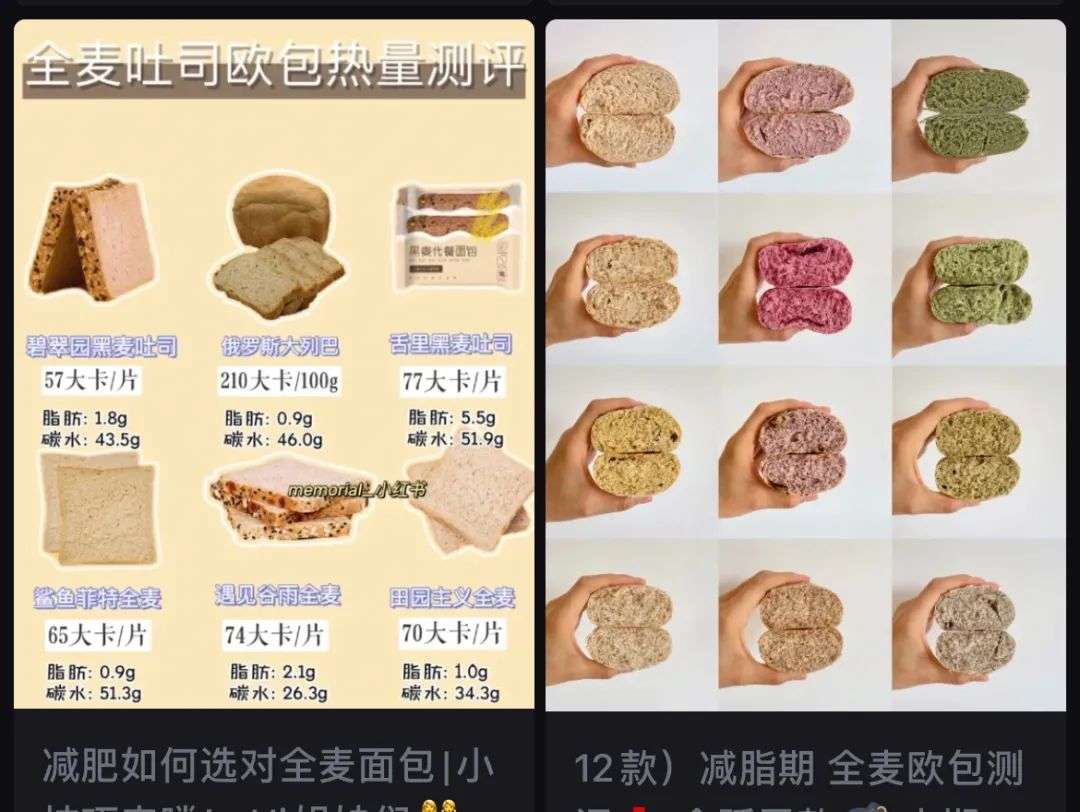Open the twelve-bread grid photo post

[805, 365]
